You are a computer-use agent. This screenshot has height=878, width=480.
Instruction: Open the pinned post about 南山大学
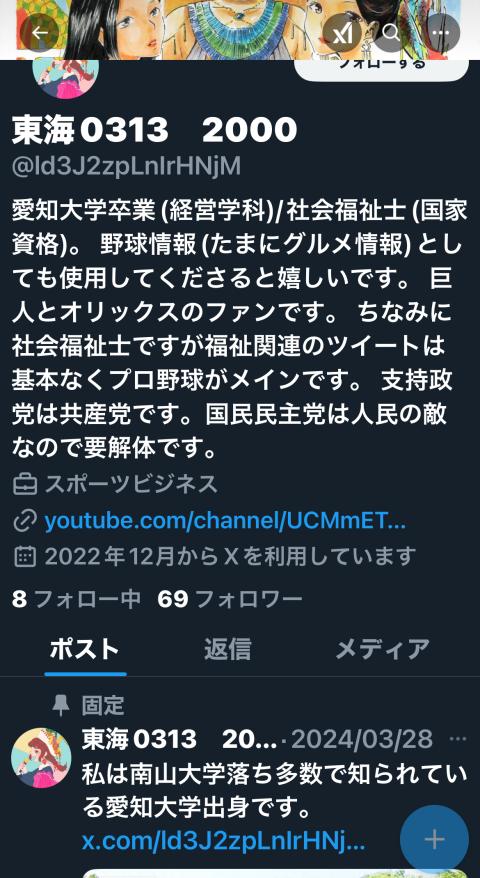click(x=274, y=791)
